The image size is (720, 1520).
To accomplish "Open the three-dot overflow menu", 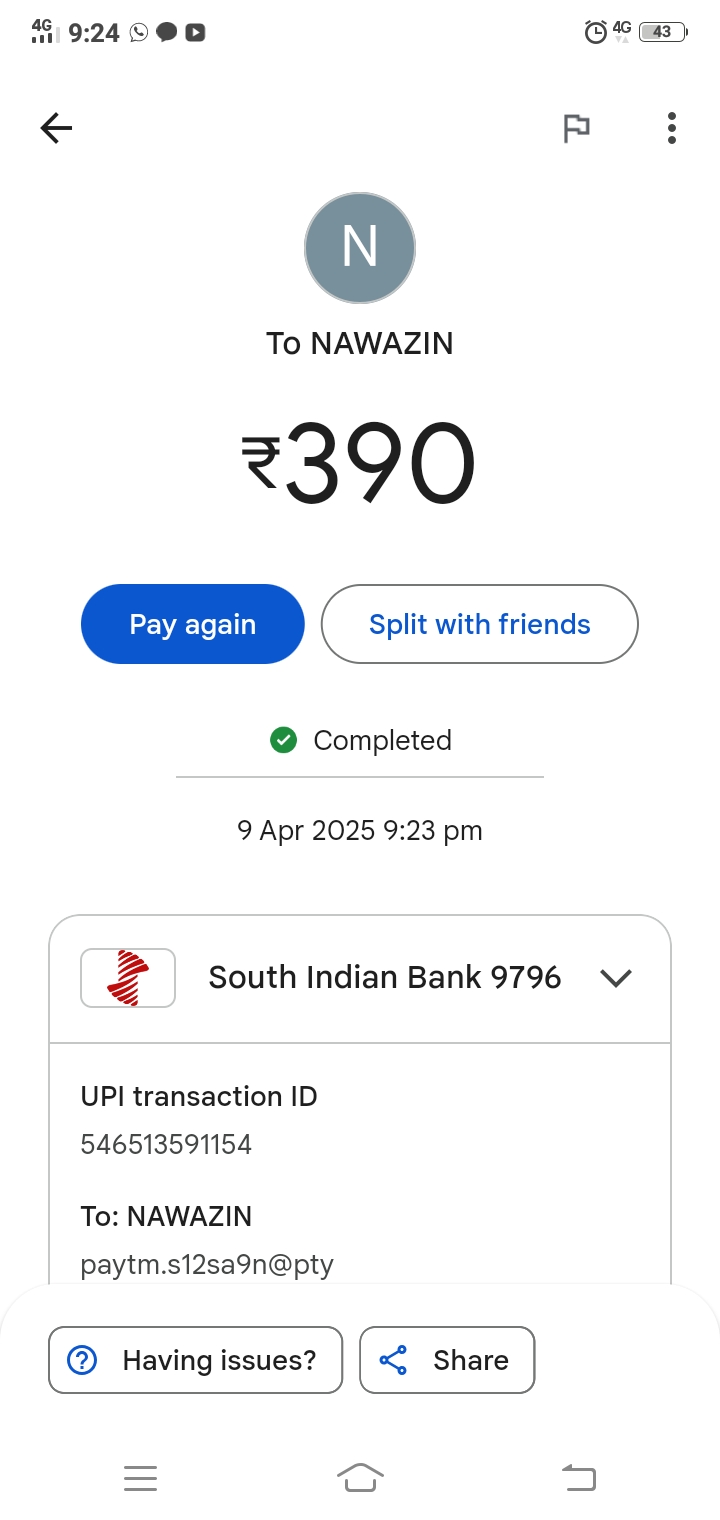I will click(671, 128).
